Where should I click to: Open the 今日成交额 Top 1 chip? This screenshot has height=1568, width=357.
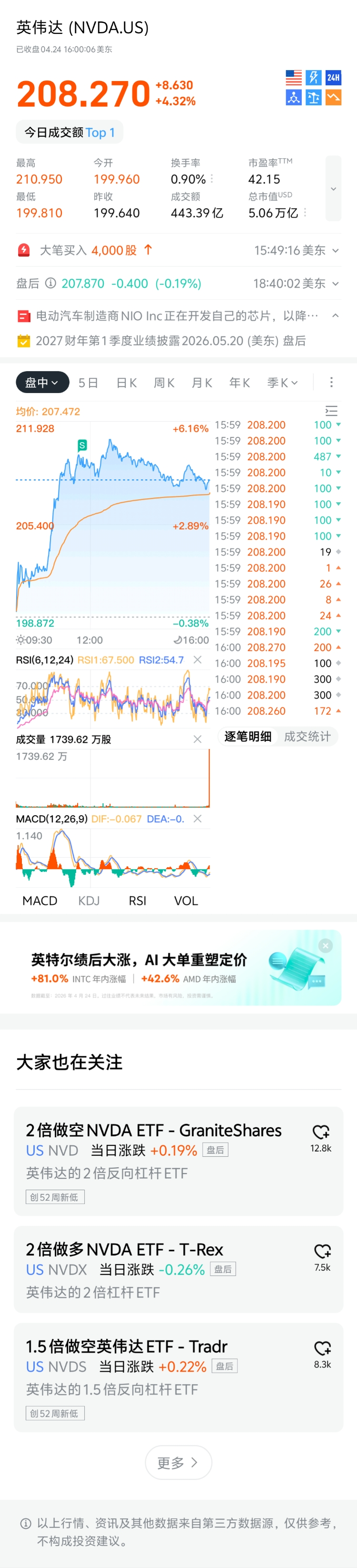69,132
